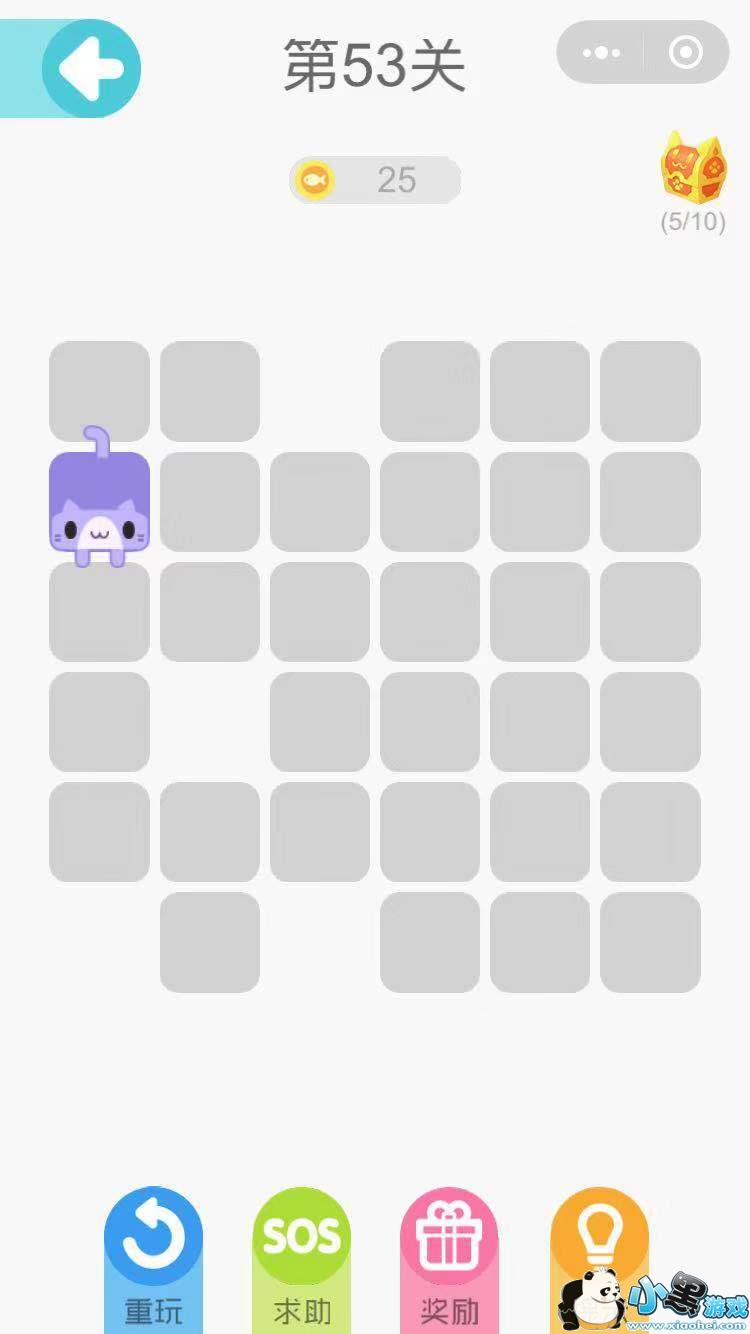The width and height of the screenshot is (750, 1334).
Task: Tap the purple cat tile
Action: [x=99, y=500]
